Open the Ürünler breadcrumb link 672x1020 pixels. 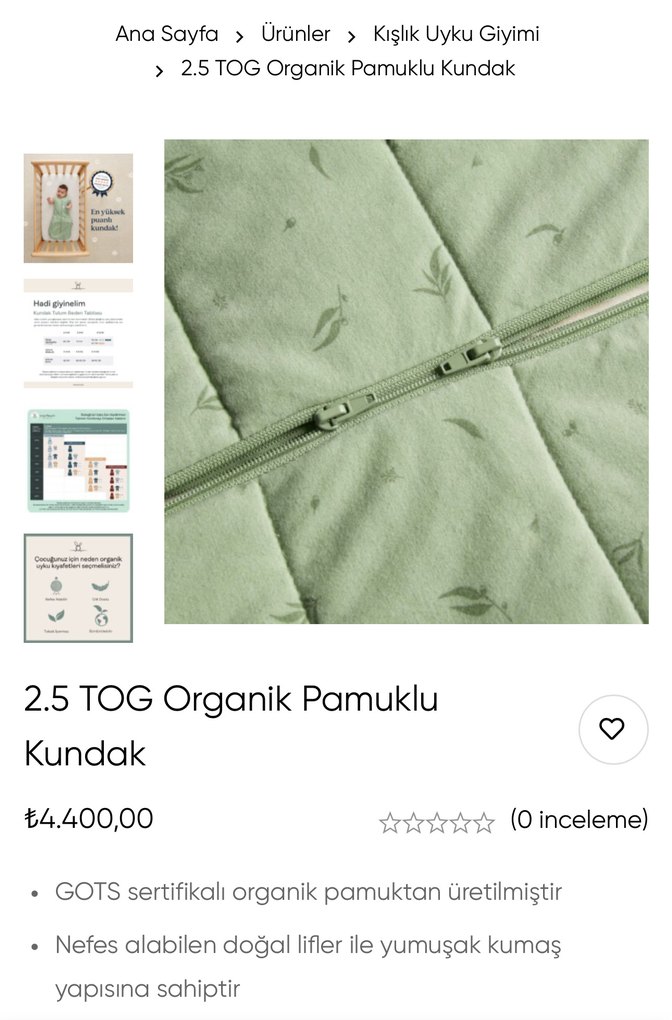click(295, 34)
